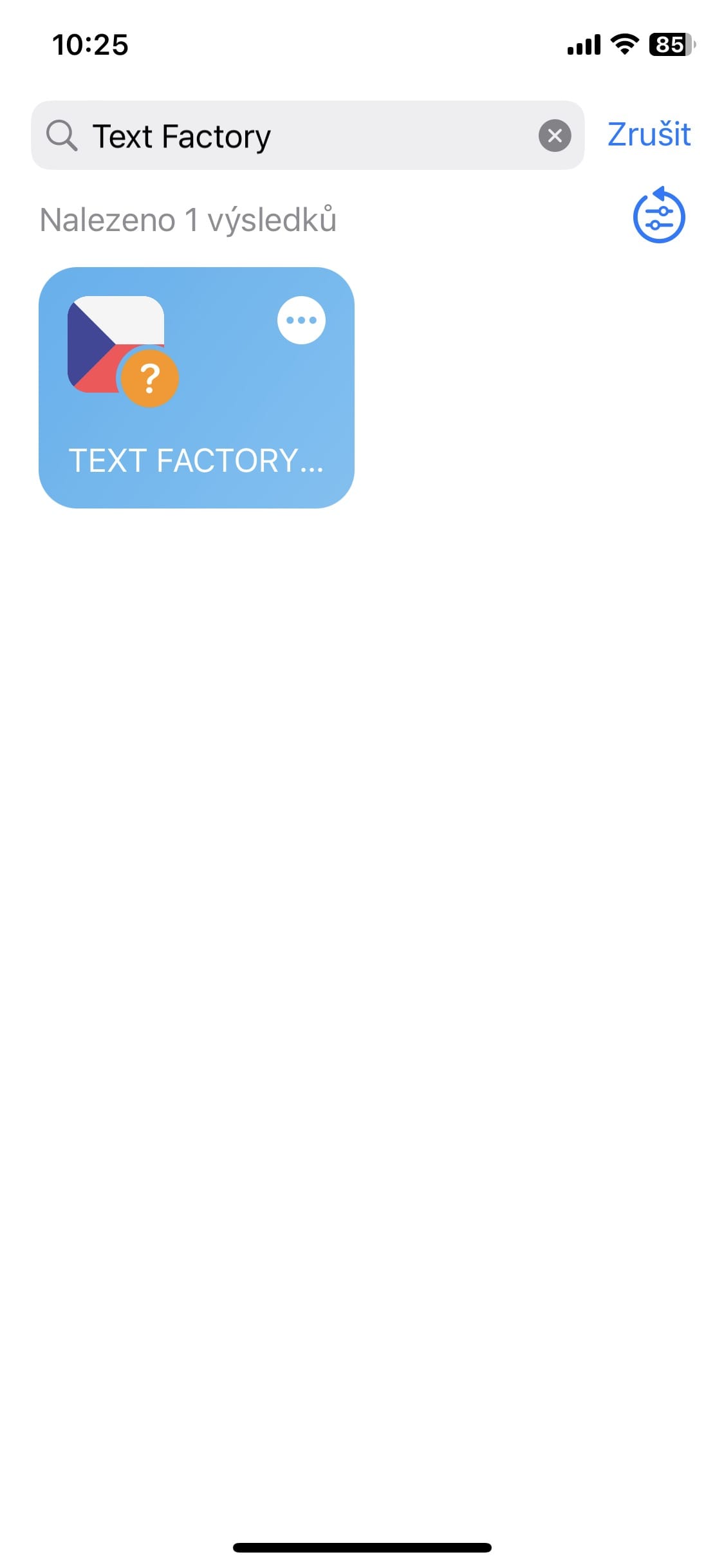Open the three-dot menu on TEXT FACTORY
724x1568 pixels.
click(301, 320)
